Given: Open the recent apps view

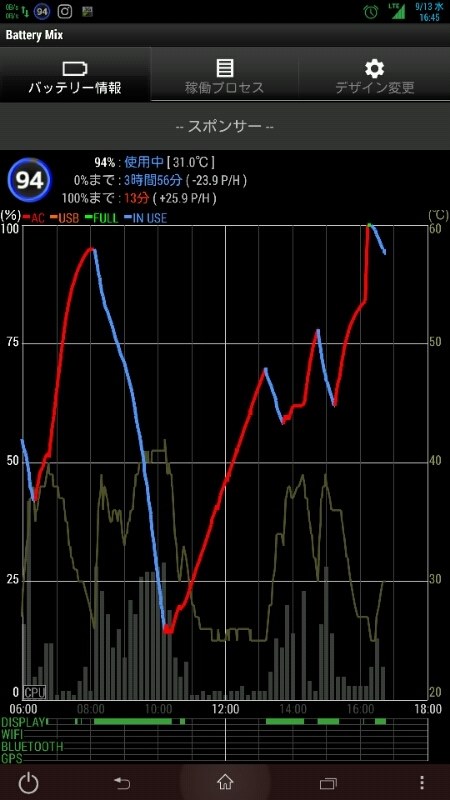Looking at the screenshot, I should coord(327,783).
